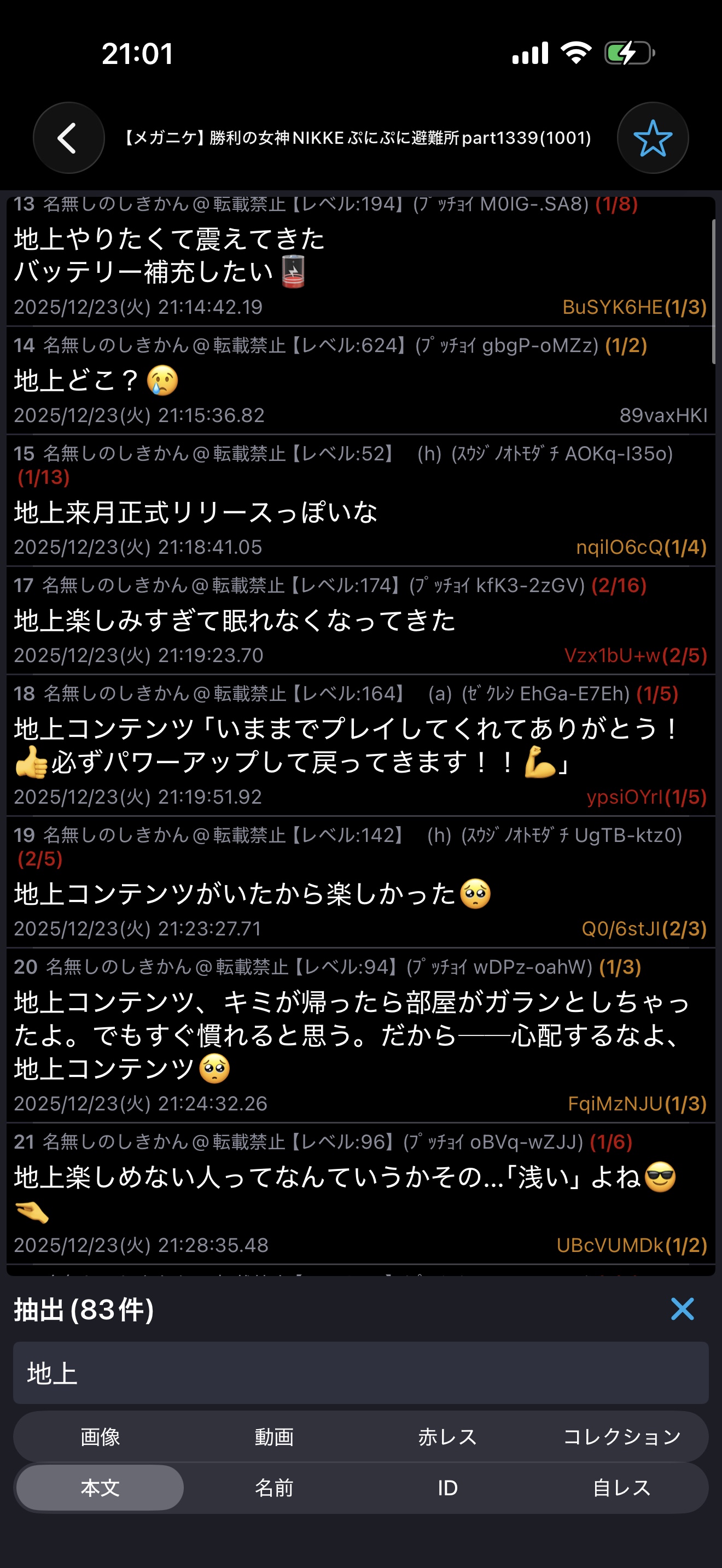
Task: Show 自レス (own posts) only
Action: tap(621, 1488)
